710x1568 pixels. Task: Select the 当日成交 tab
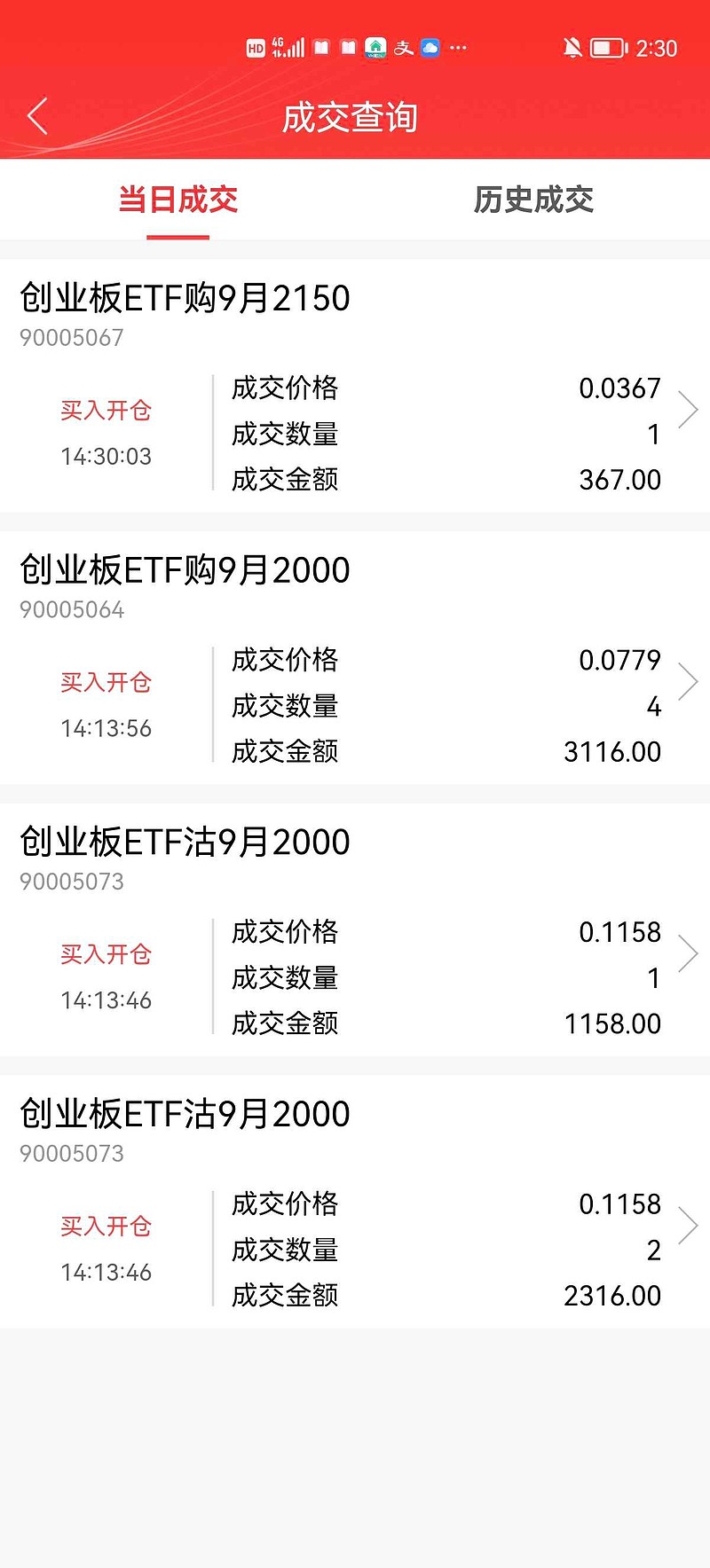(178, 200)
